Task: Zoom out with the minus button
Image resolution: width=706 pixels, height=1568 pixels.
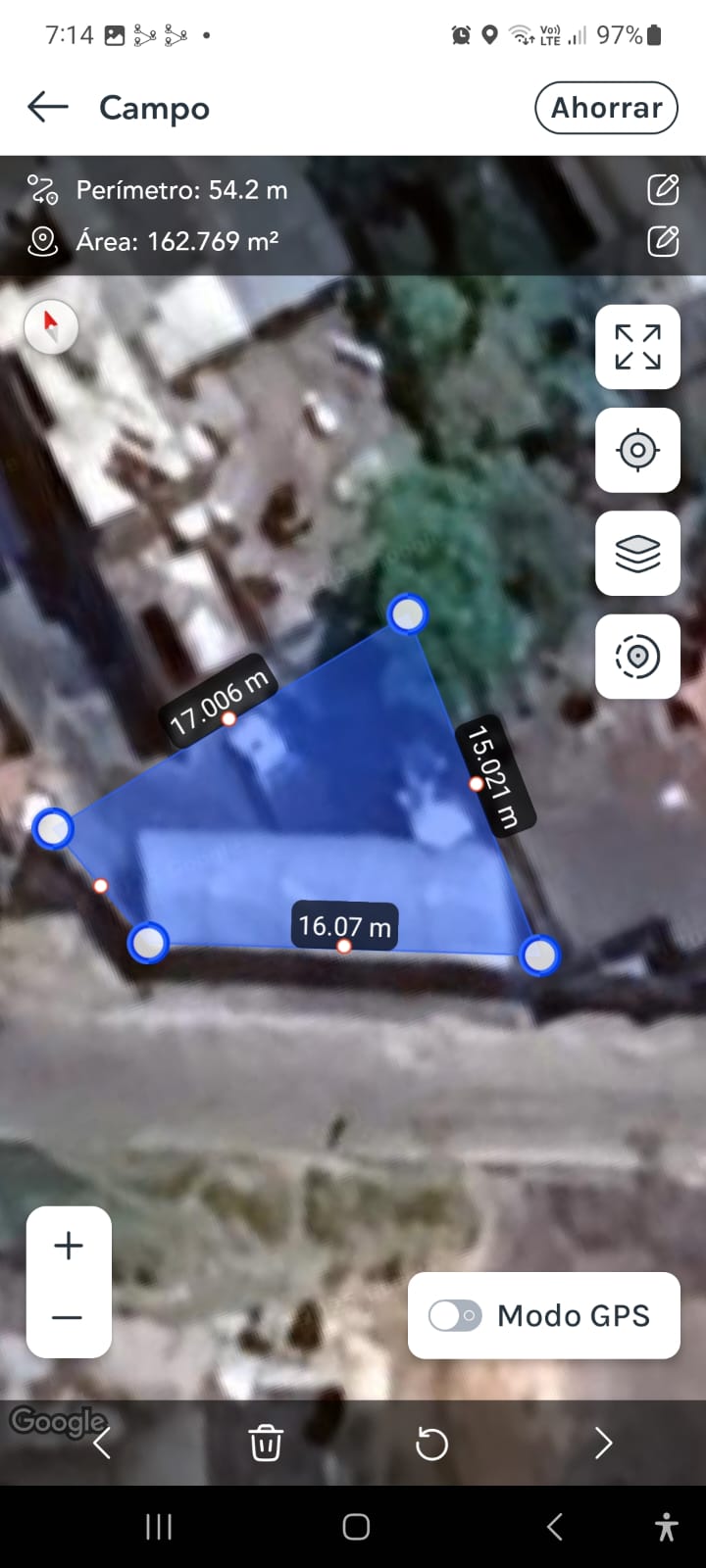Action: tap(69, 1318)
